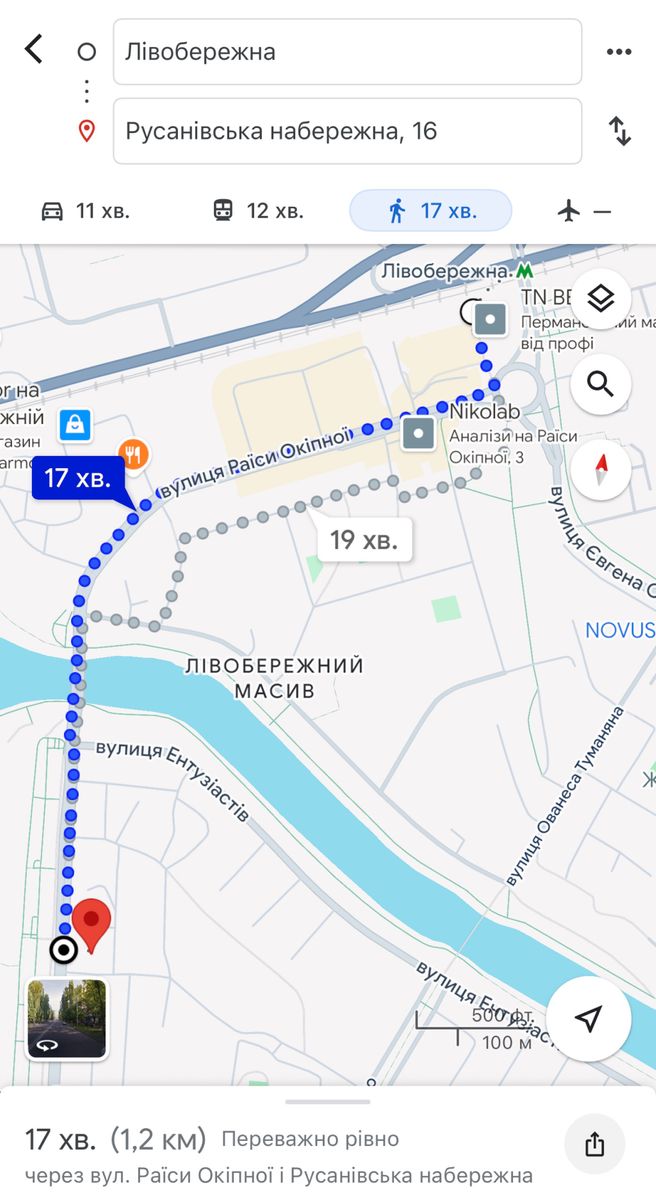
Task: Edit destination Русанівська набережна, 16
Action: 347,131
